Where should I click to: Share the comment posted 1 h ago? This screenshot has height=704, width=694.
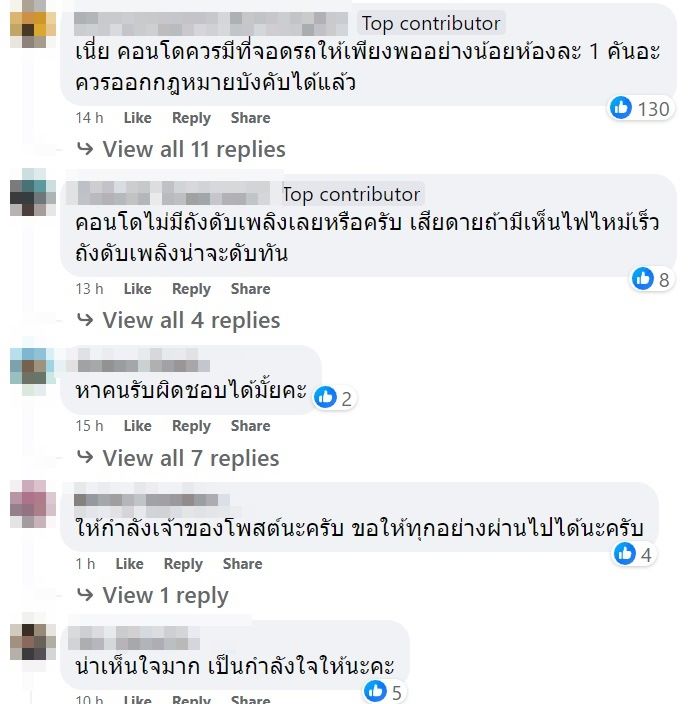[x=242, y=564]
